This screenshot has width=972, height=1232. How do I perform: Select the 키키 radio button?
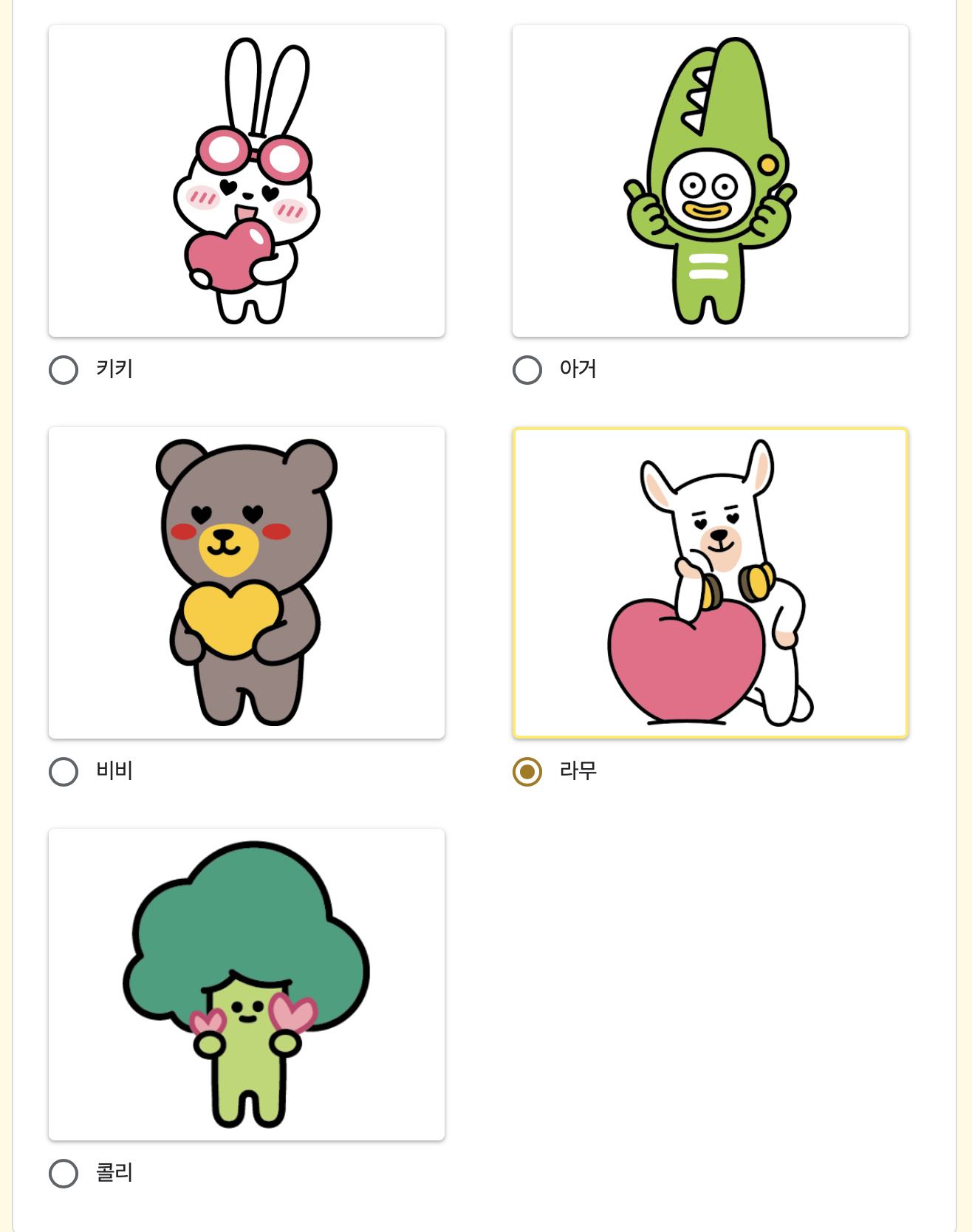point(64,370)
